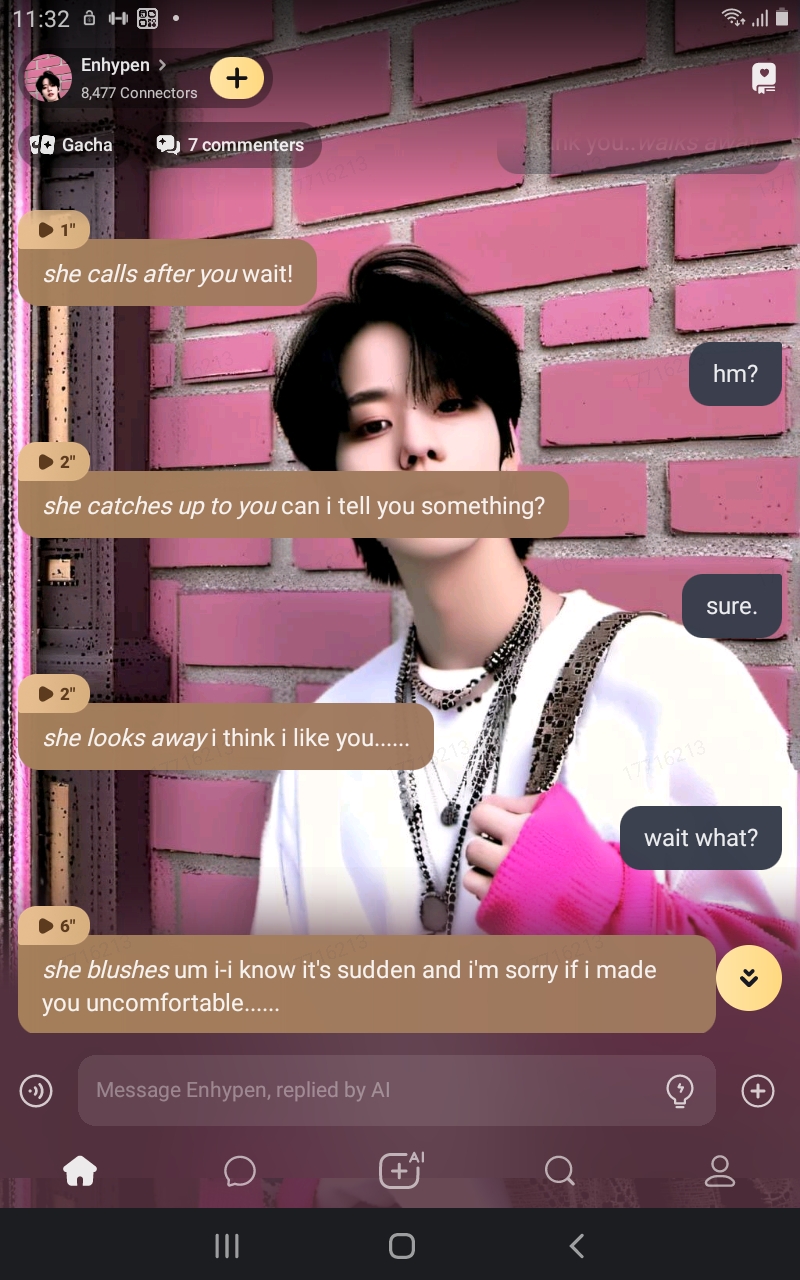Open the plus attachment menu beside input

pyautogui.click(x=758, y=1090)
